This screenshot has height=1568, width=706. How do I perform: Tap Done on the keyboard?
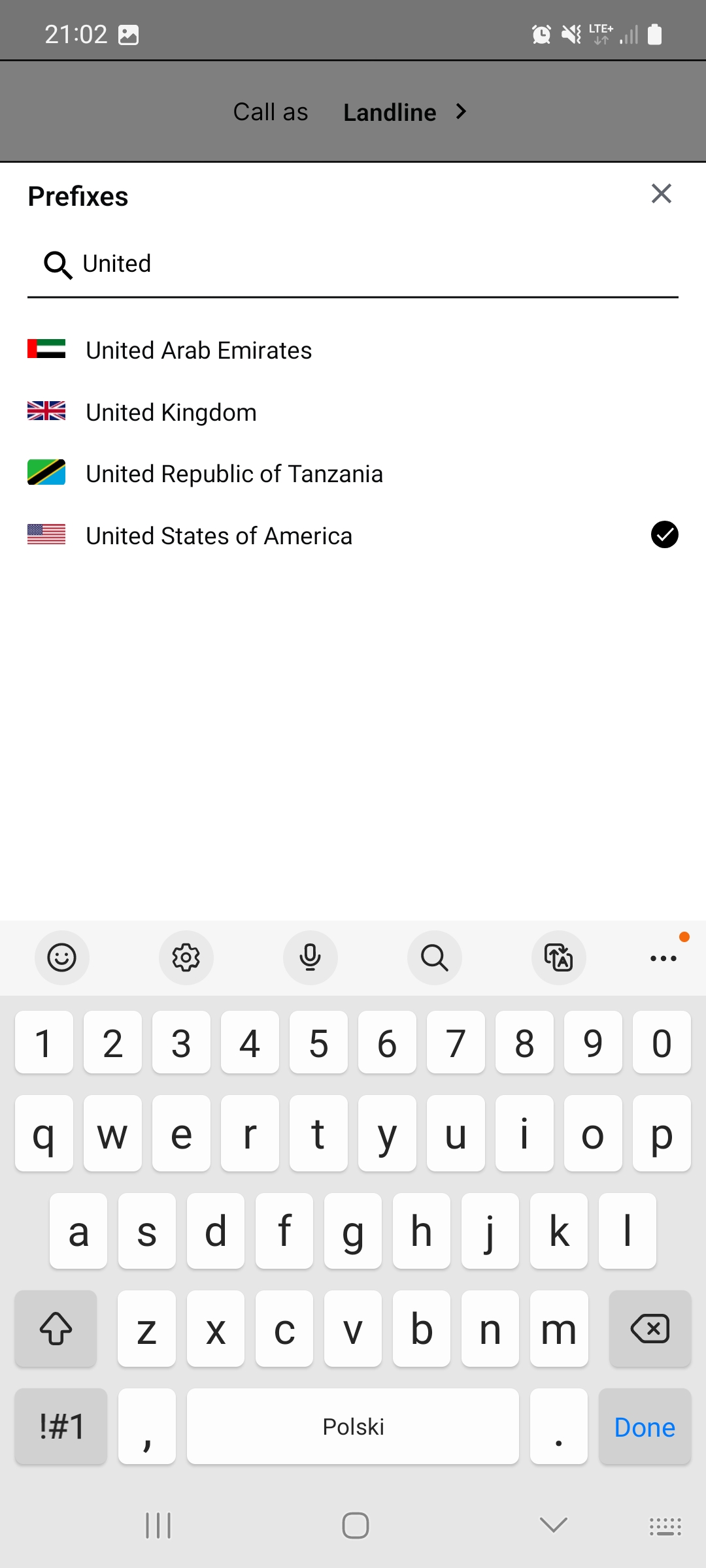tap(645, 1427)
